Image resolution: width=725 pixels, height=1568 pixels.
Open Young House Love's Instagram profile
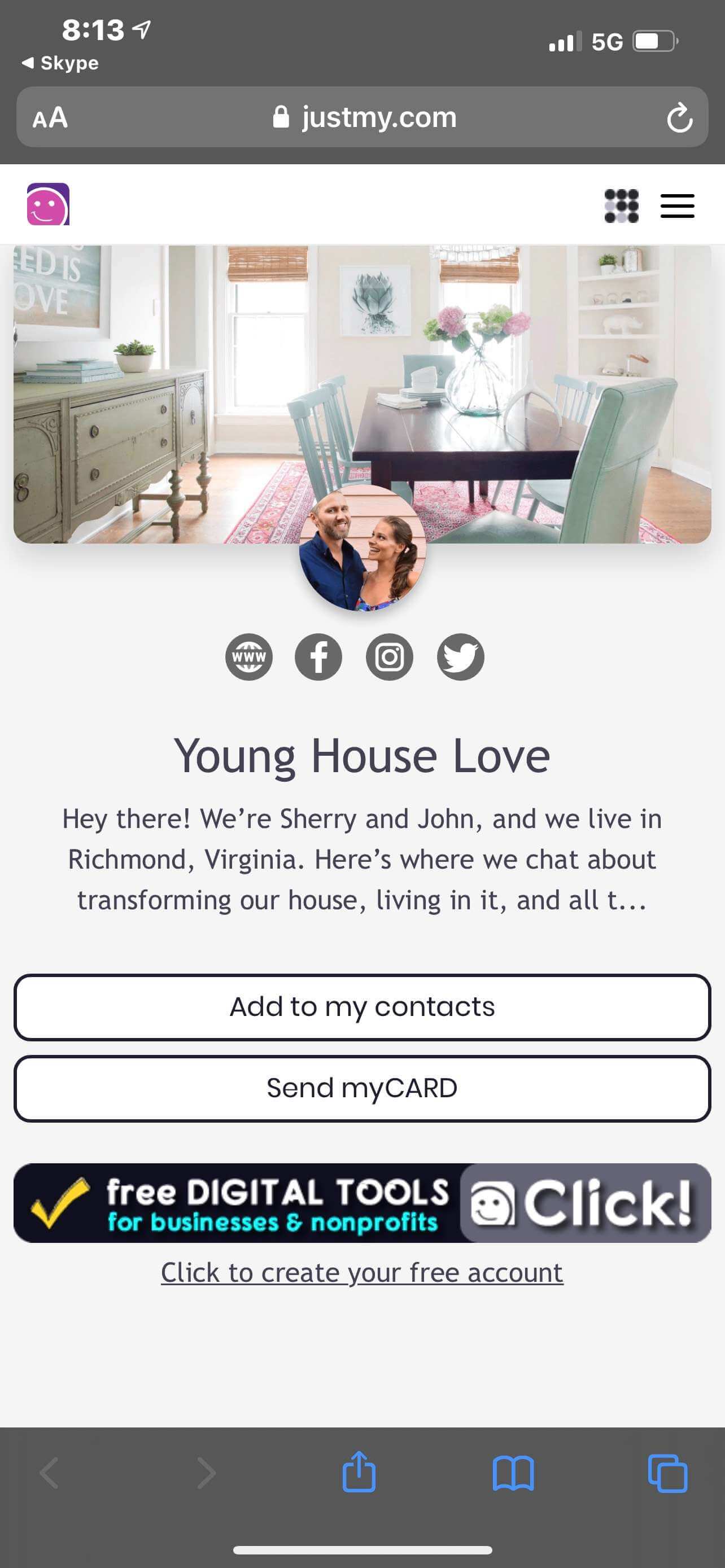[390, 657]
